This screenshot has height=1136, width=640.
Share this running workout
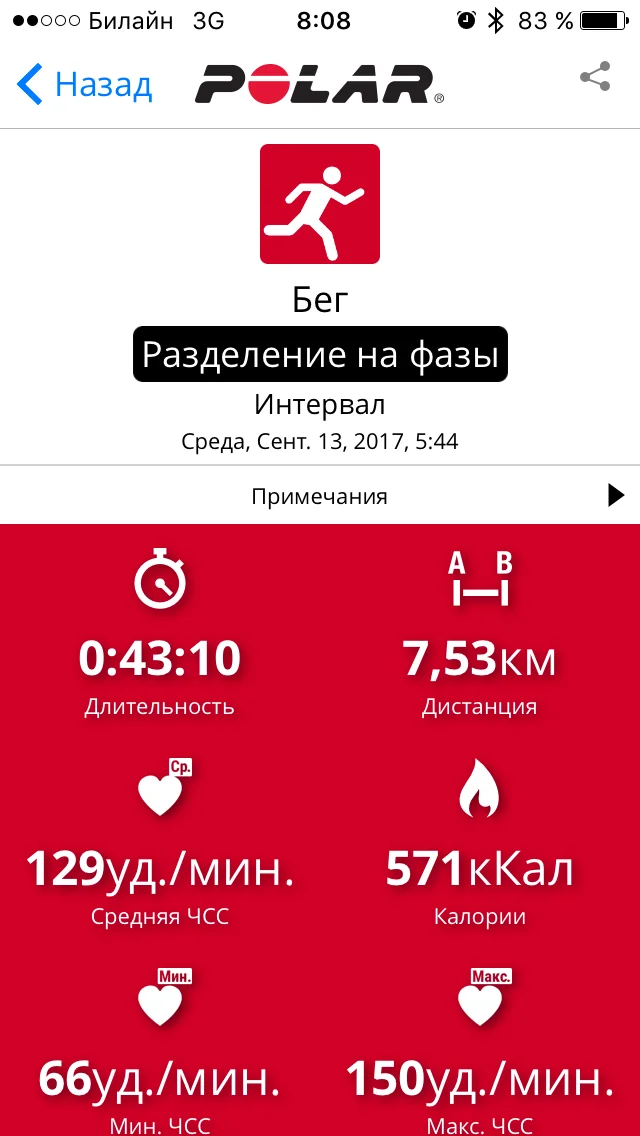tap(595, 78)
